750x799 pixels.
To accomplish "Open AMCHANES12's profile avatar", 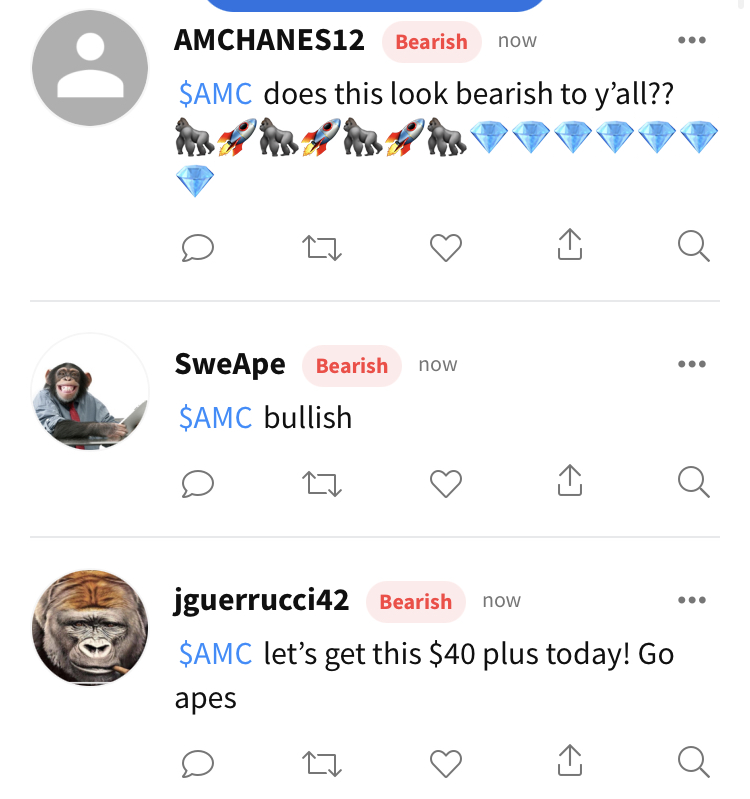I will pos(90,68).
